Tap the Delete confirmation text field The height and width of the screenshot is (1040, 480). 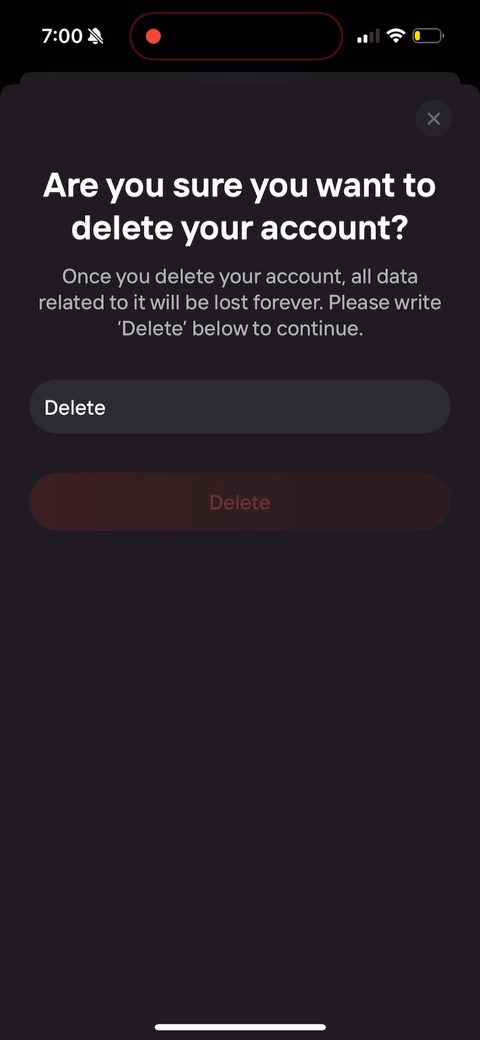tap(240, 407)
